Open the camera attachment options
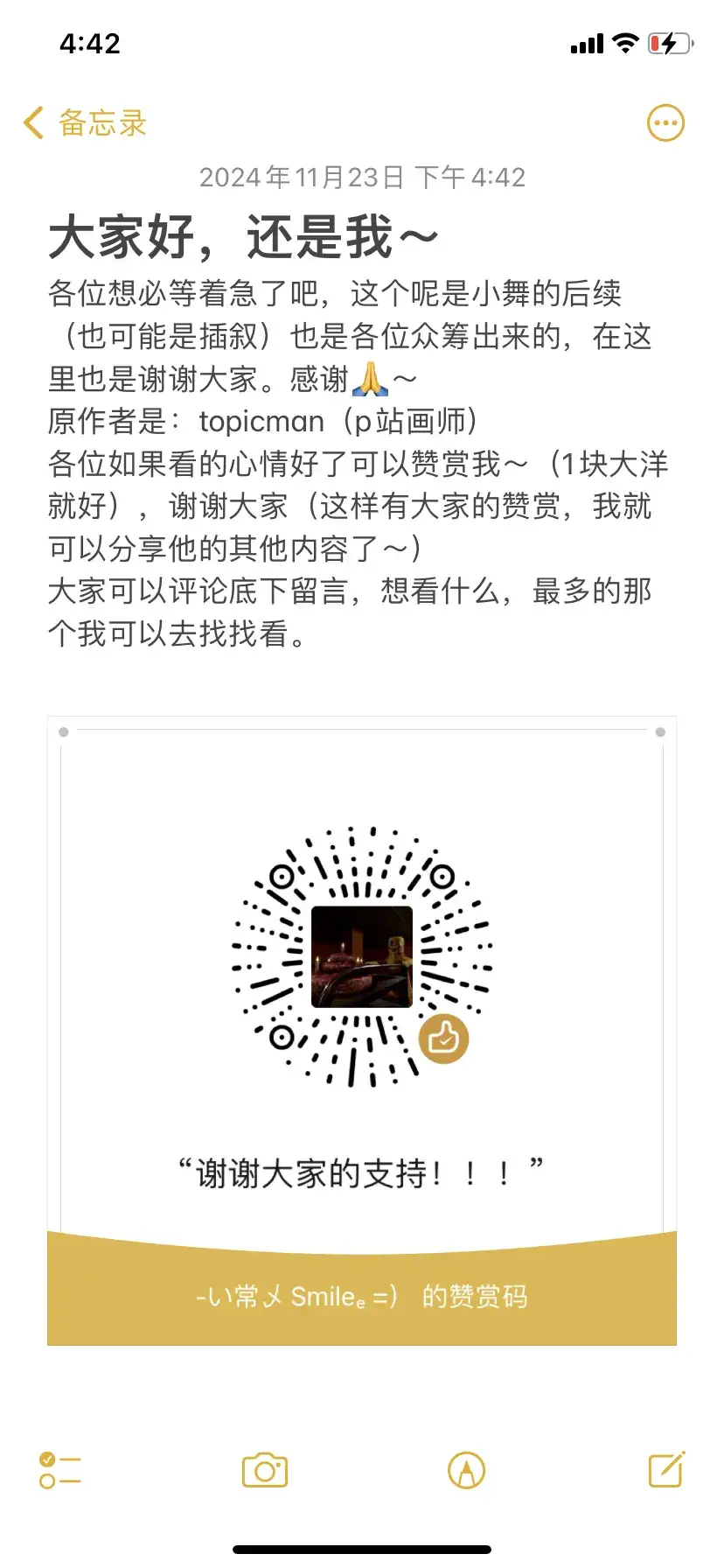This screenshot has height=1568, width=724. 265,1470
